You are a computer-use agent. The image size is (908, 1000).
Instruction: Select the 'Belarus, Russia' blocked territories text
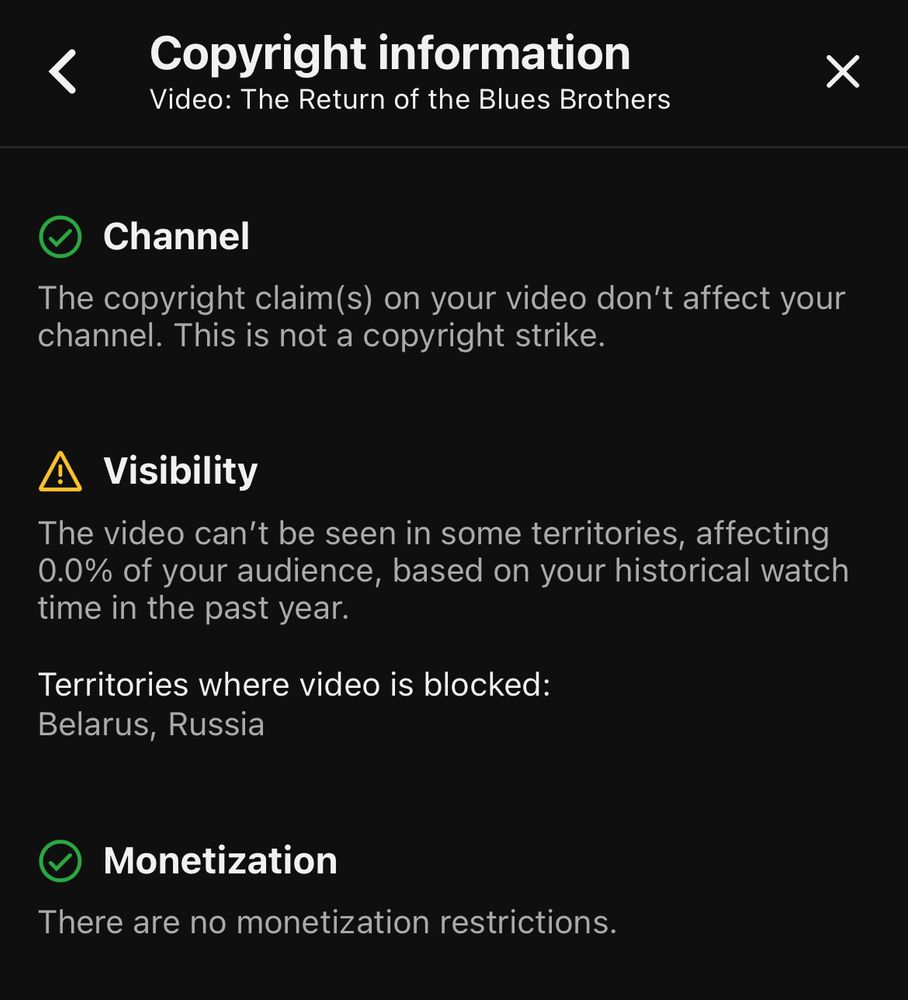(x=151, y=723)
